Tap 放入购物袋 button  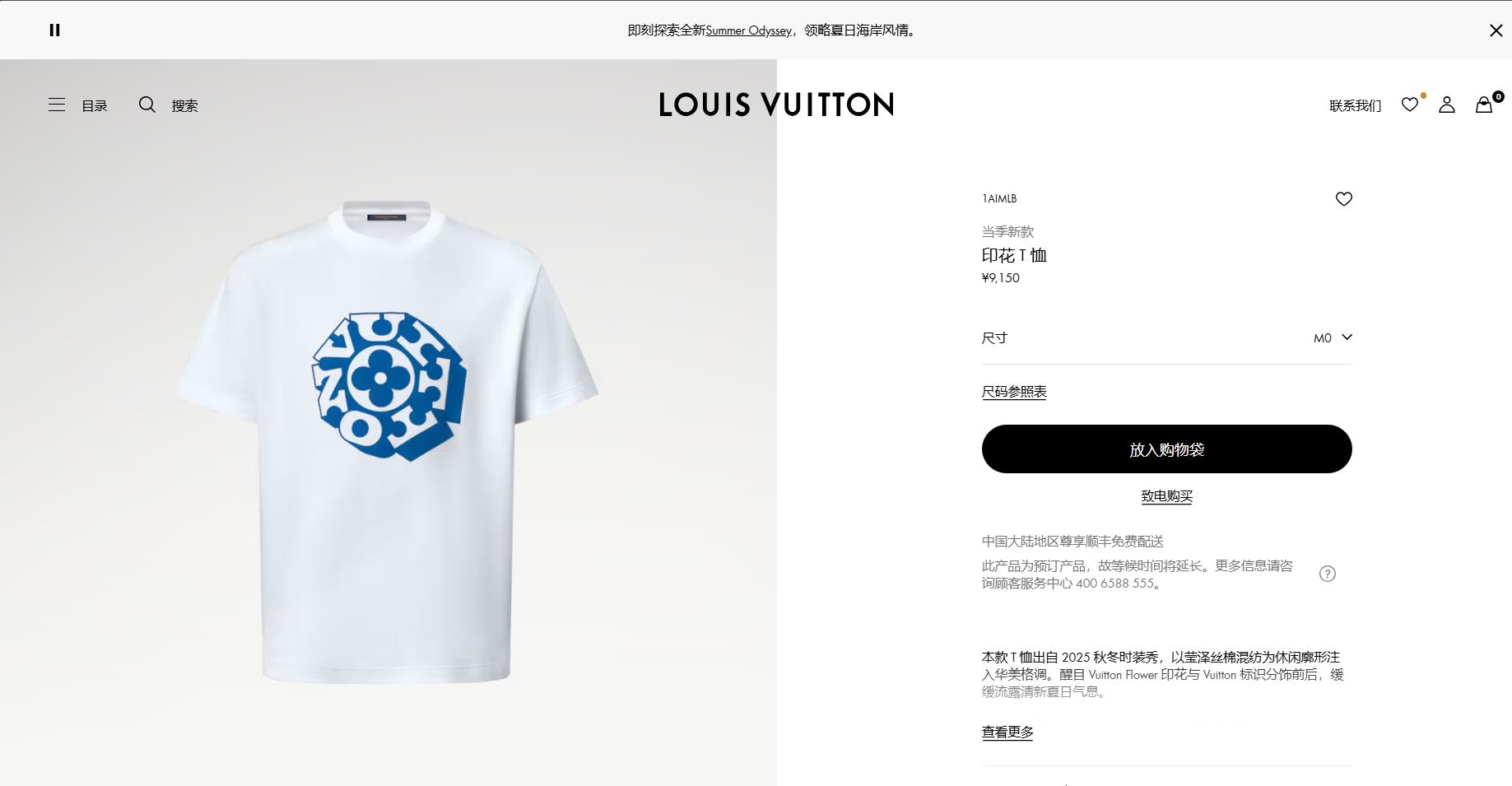click(x=1166, y=449)
